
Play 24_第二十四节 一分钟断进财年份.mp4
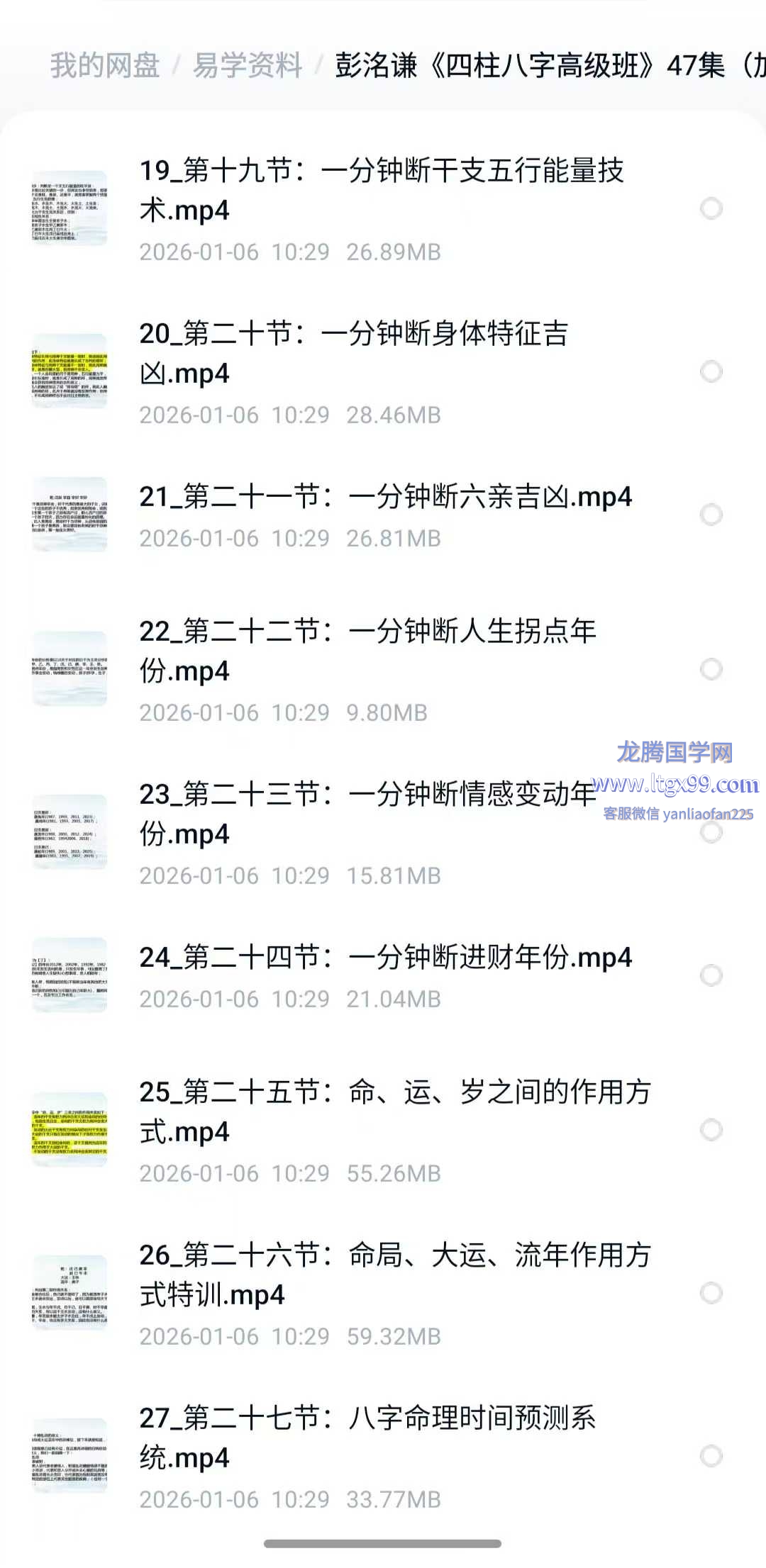(385, 958)
